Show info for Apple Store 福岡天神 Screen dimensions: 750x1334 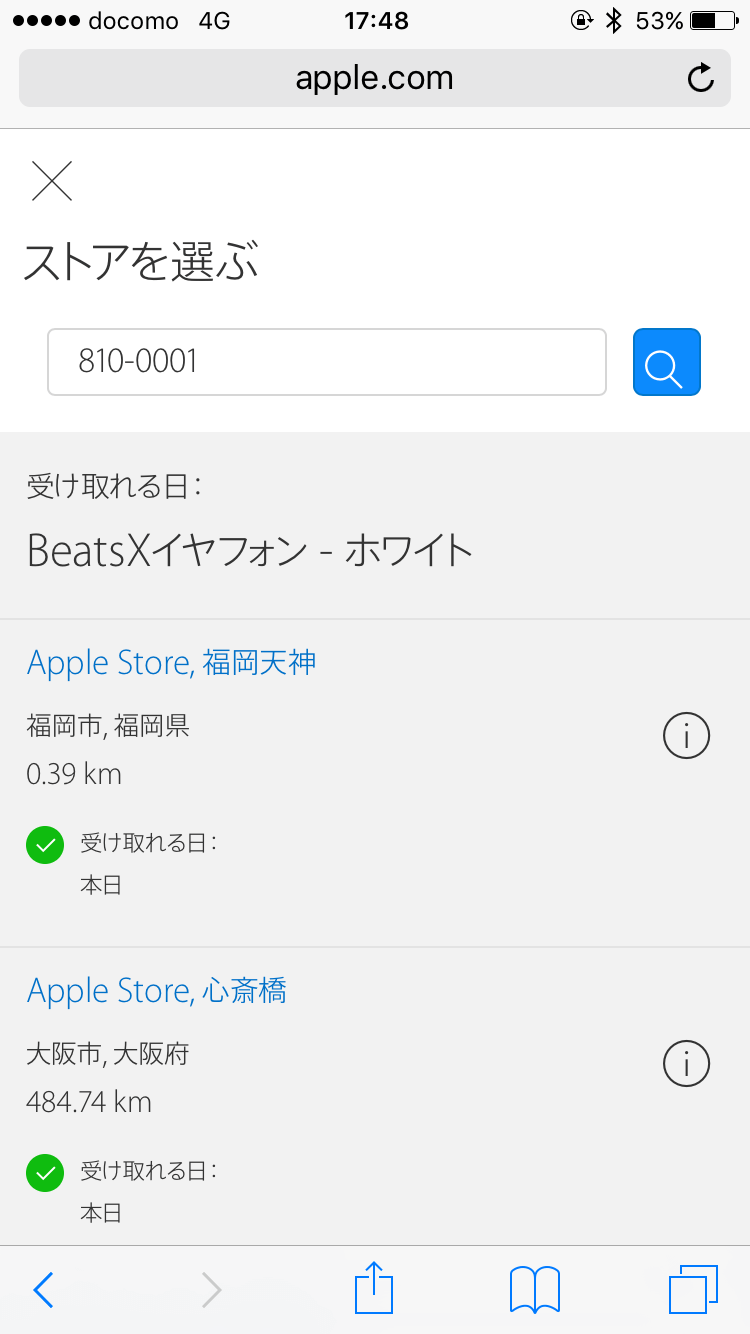tap(686, 737)
